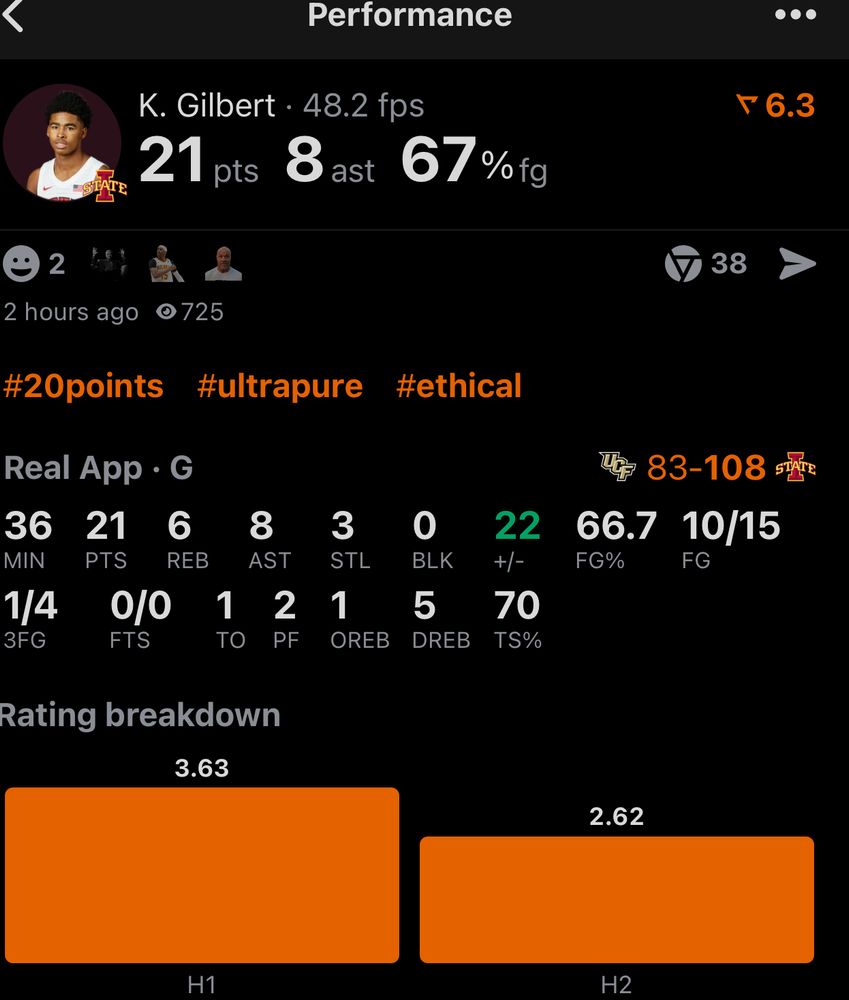
Task: Open the UCF vs Iowa State 83-108 game
Action: pos(706,467)
